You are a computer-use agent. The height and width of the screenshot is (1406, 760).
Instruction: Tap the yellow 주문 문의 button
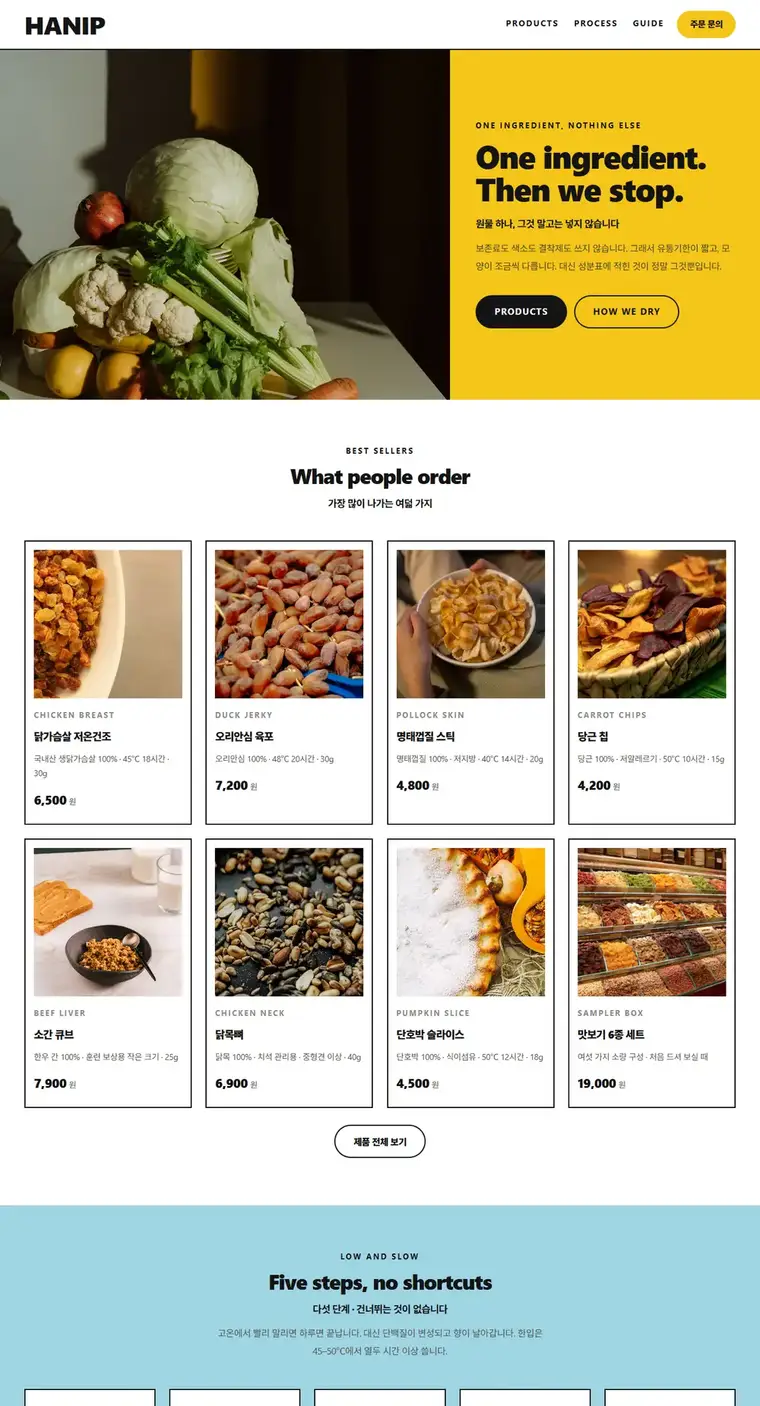706,24
